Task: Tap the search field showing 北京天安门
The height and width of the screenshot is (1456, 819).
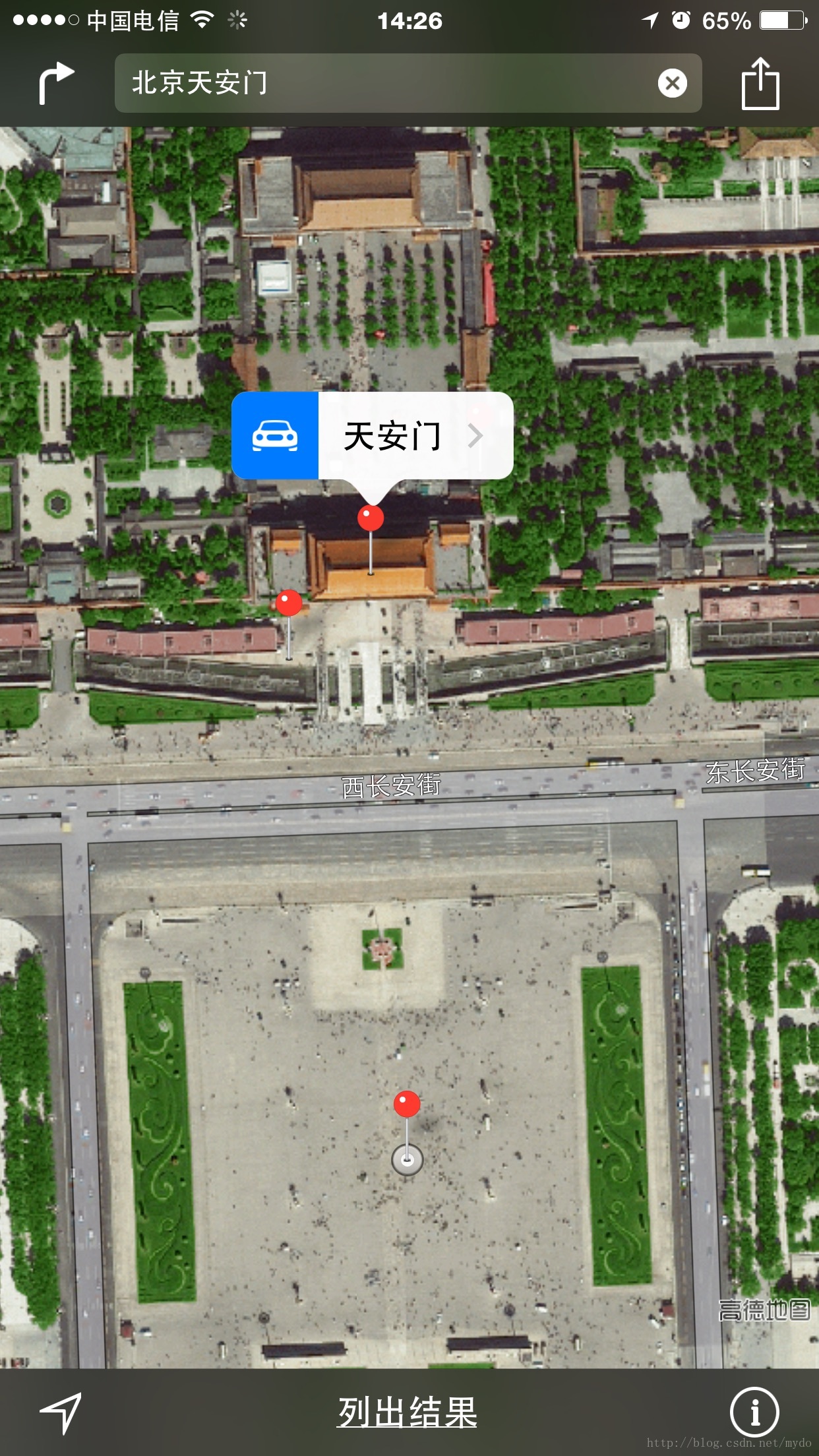Action: [382, 84]
